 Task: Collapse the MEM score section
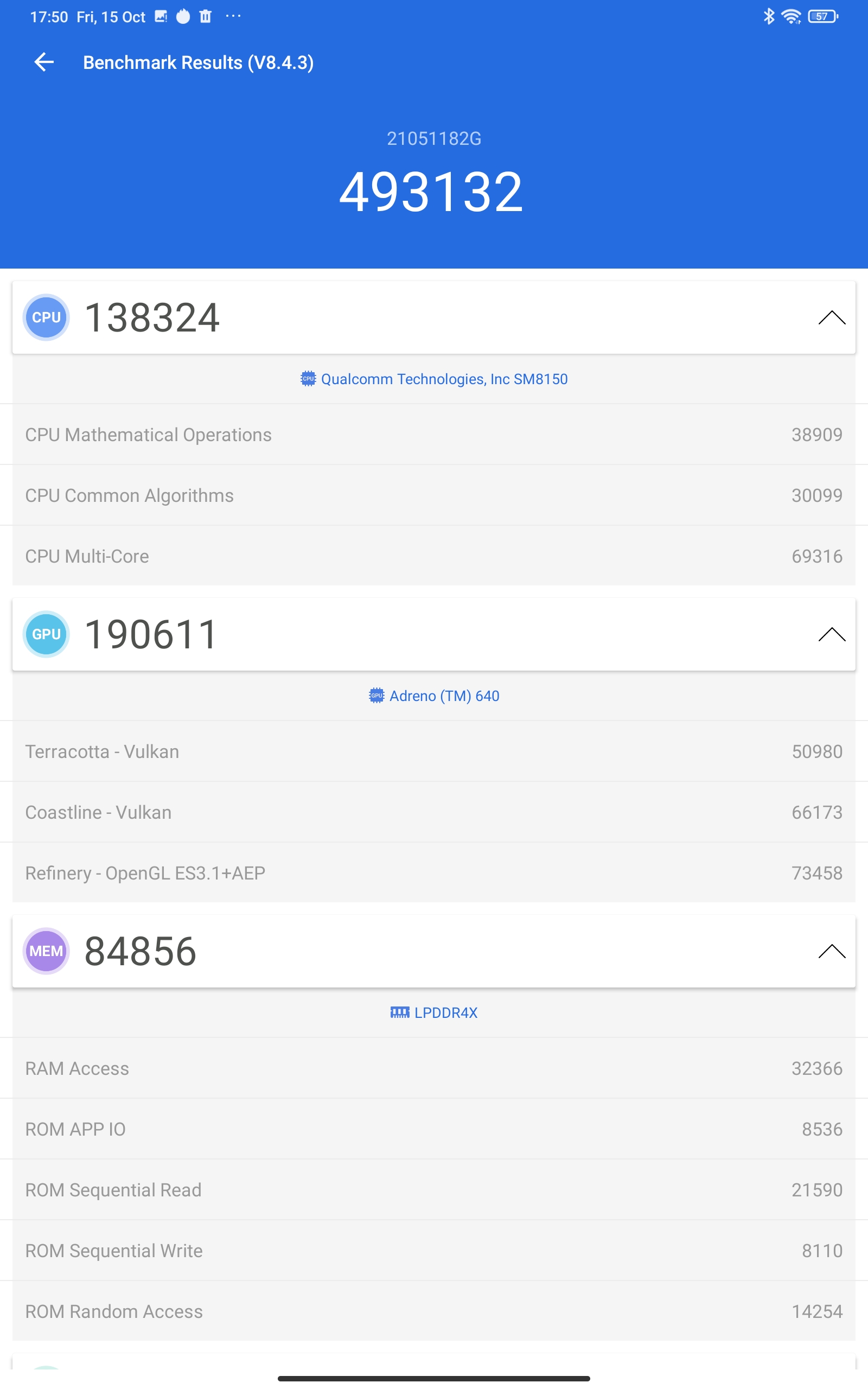tap(831, 951)
